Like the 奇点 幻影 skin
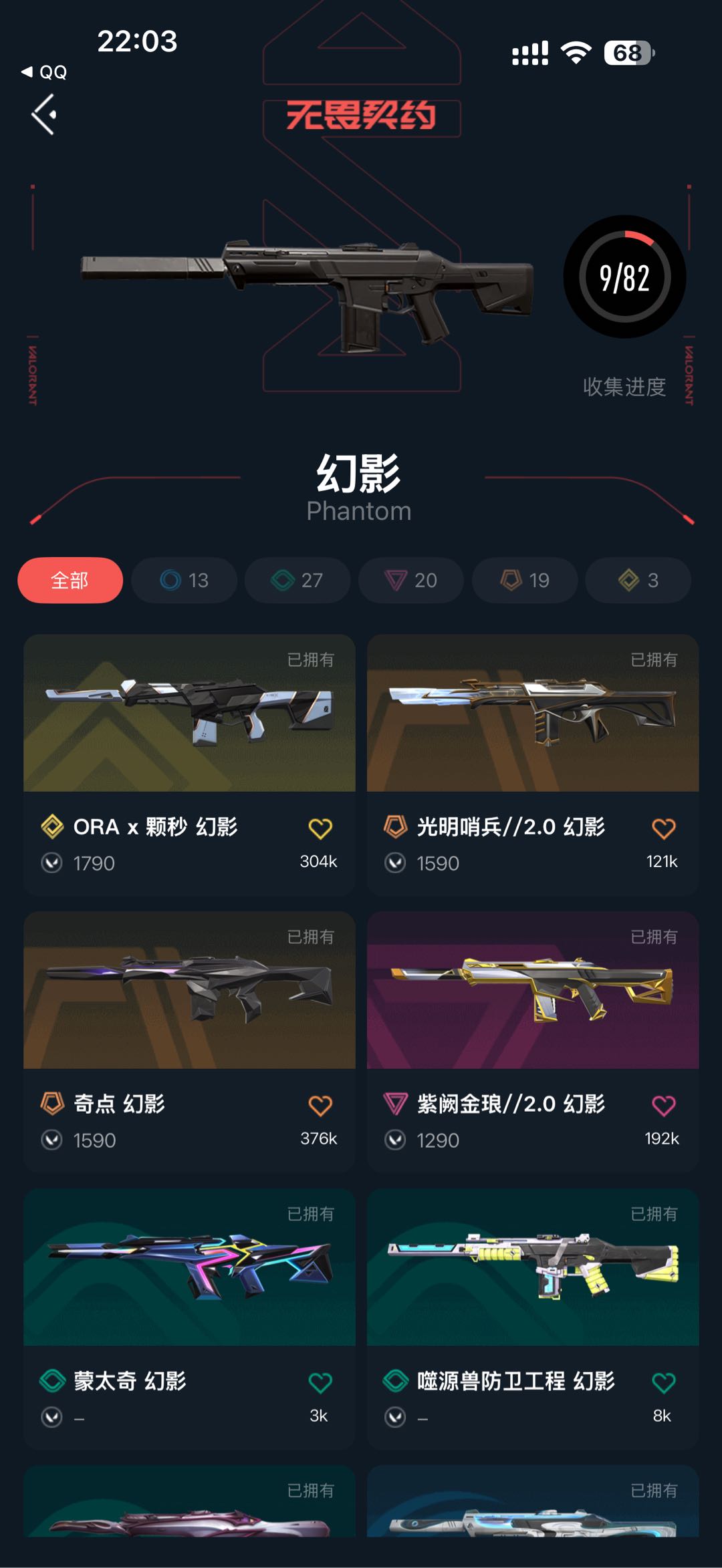The height and width of the screenshot is (1568, 722). (320, 1106)
